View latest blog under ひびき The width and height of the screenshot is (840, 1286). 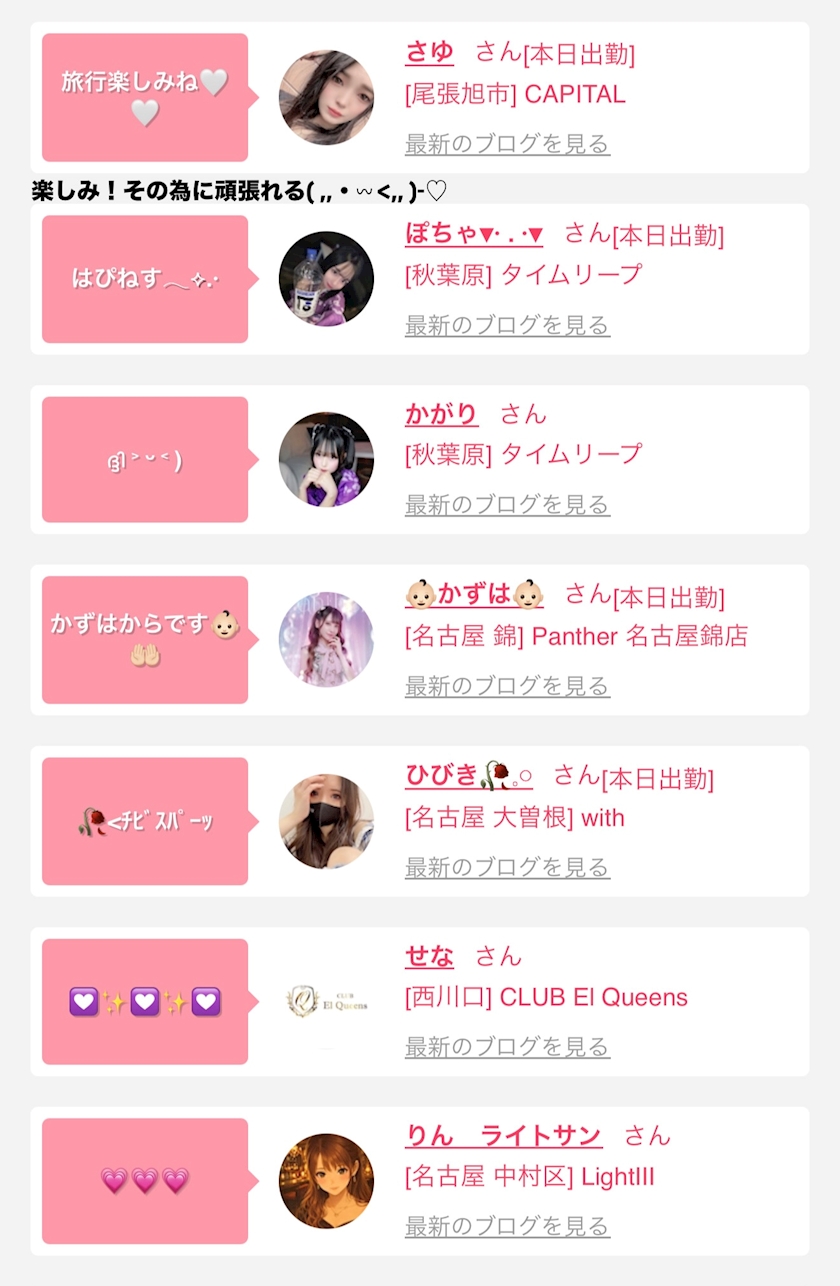pyautogui.click(x=507, y=867)
